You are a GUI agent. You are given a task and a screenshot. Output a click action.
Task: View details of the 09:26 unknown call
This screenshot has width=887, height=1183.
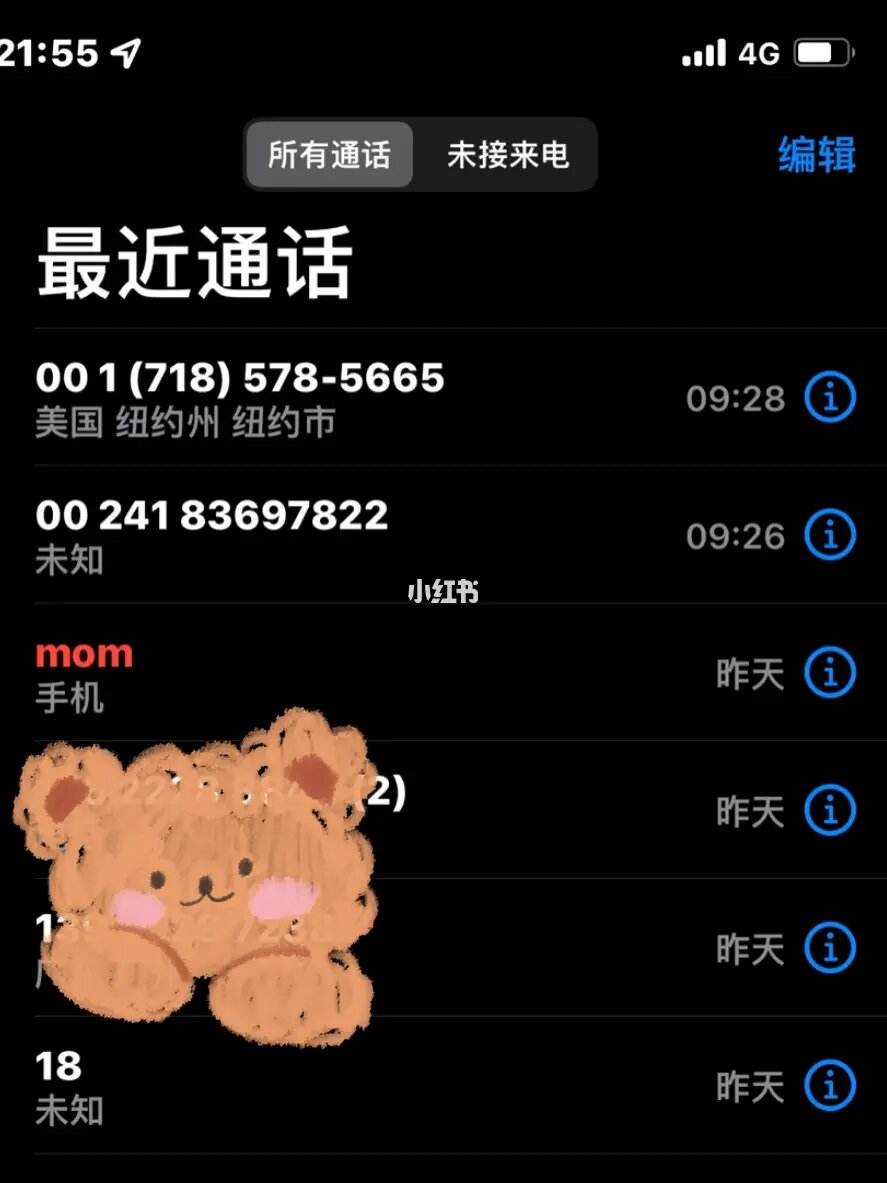(x=830, y=535)
